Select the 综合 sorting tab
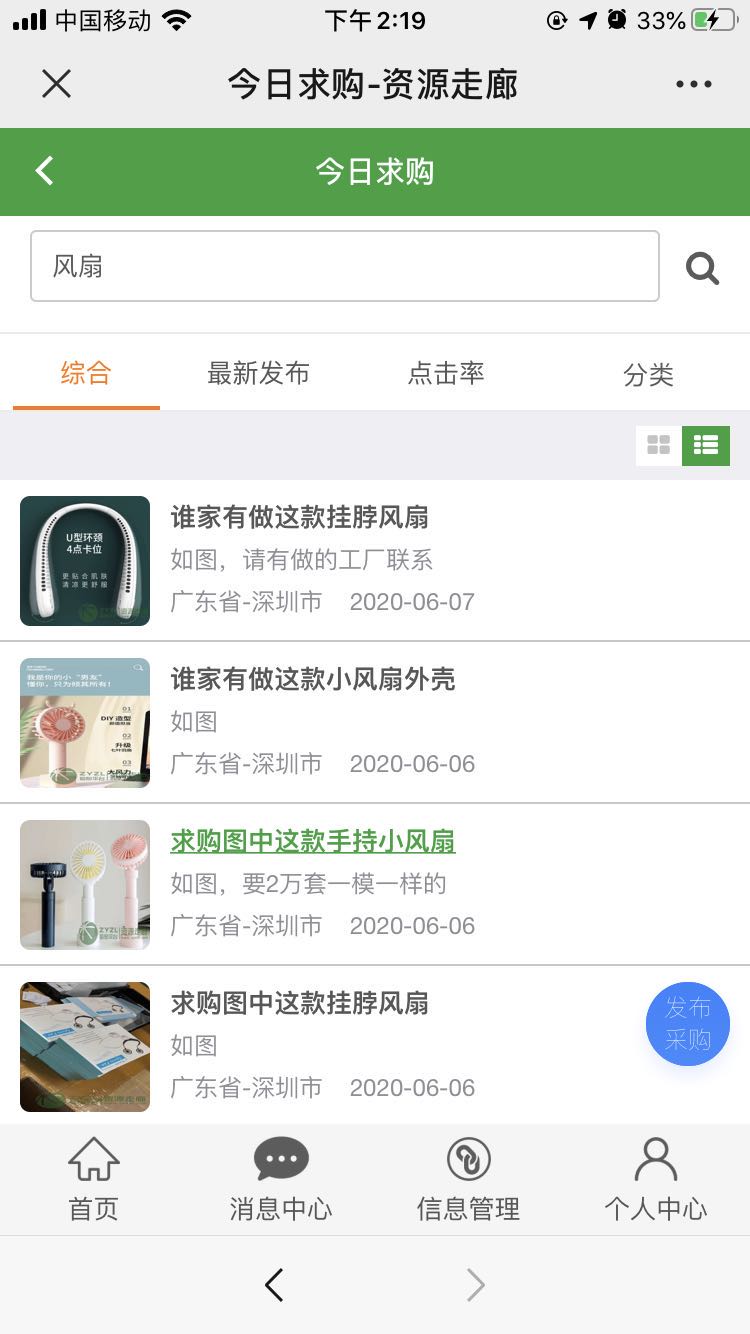 point(86,374)
